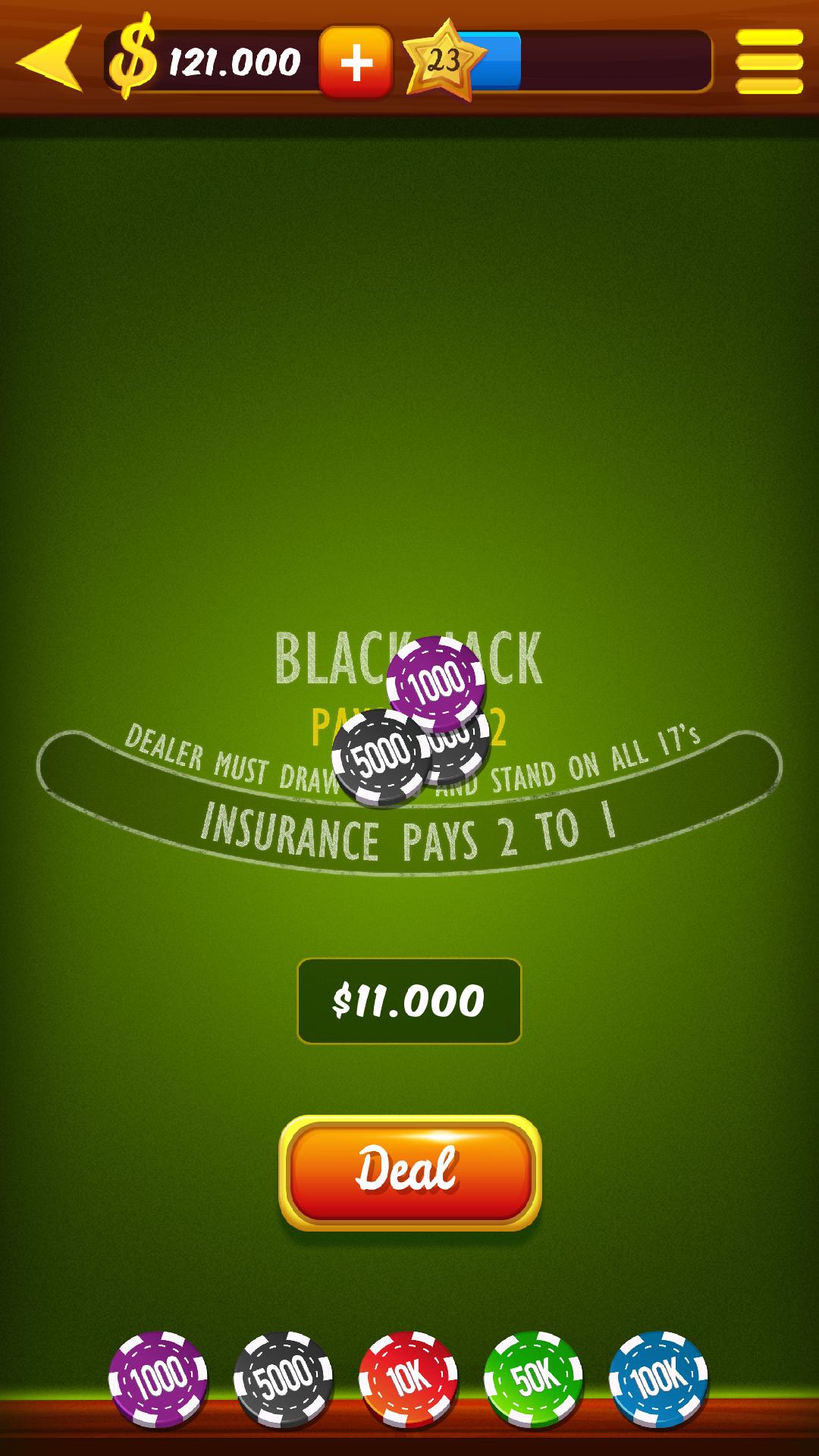819x1456 pixels.
Task: Tap the Deal button
Action: click(409, 1172)
